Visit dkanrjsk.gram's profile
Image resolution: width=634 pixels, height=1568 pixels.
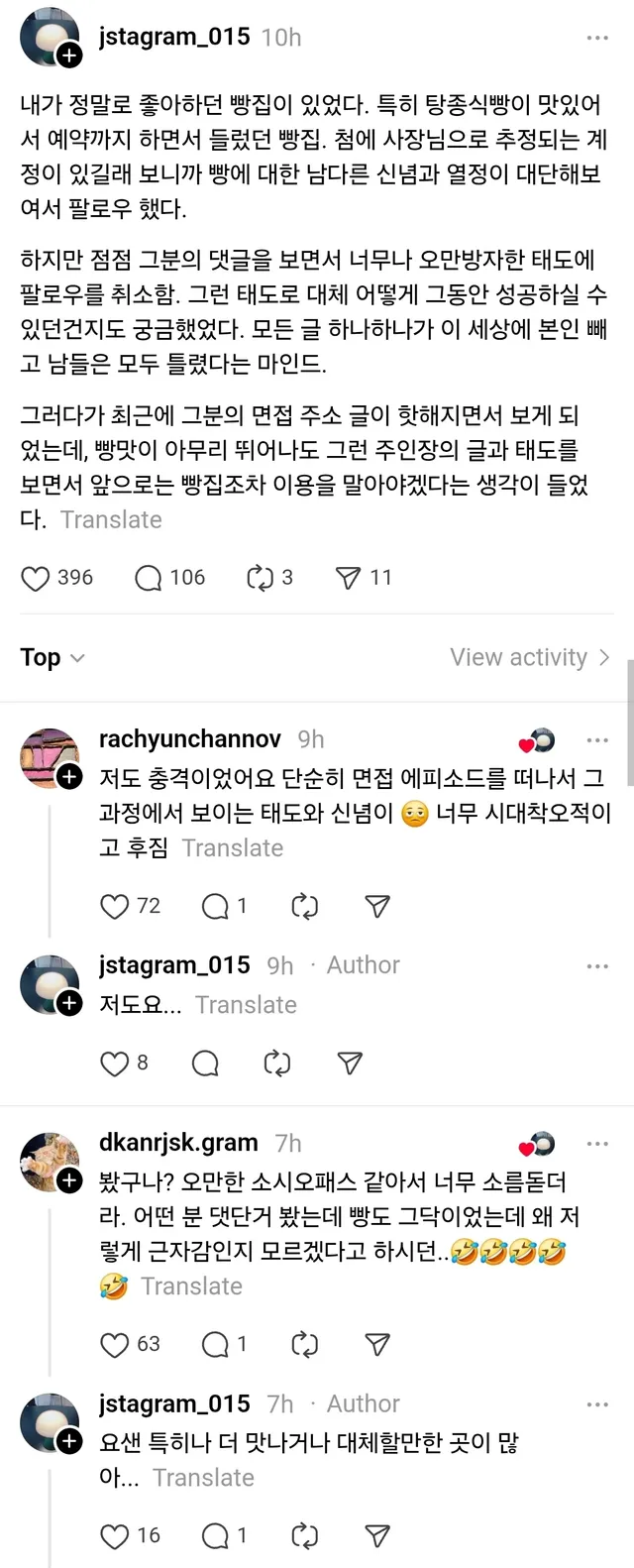(178, 1142)
